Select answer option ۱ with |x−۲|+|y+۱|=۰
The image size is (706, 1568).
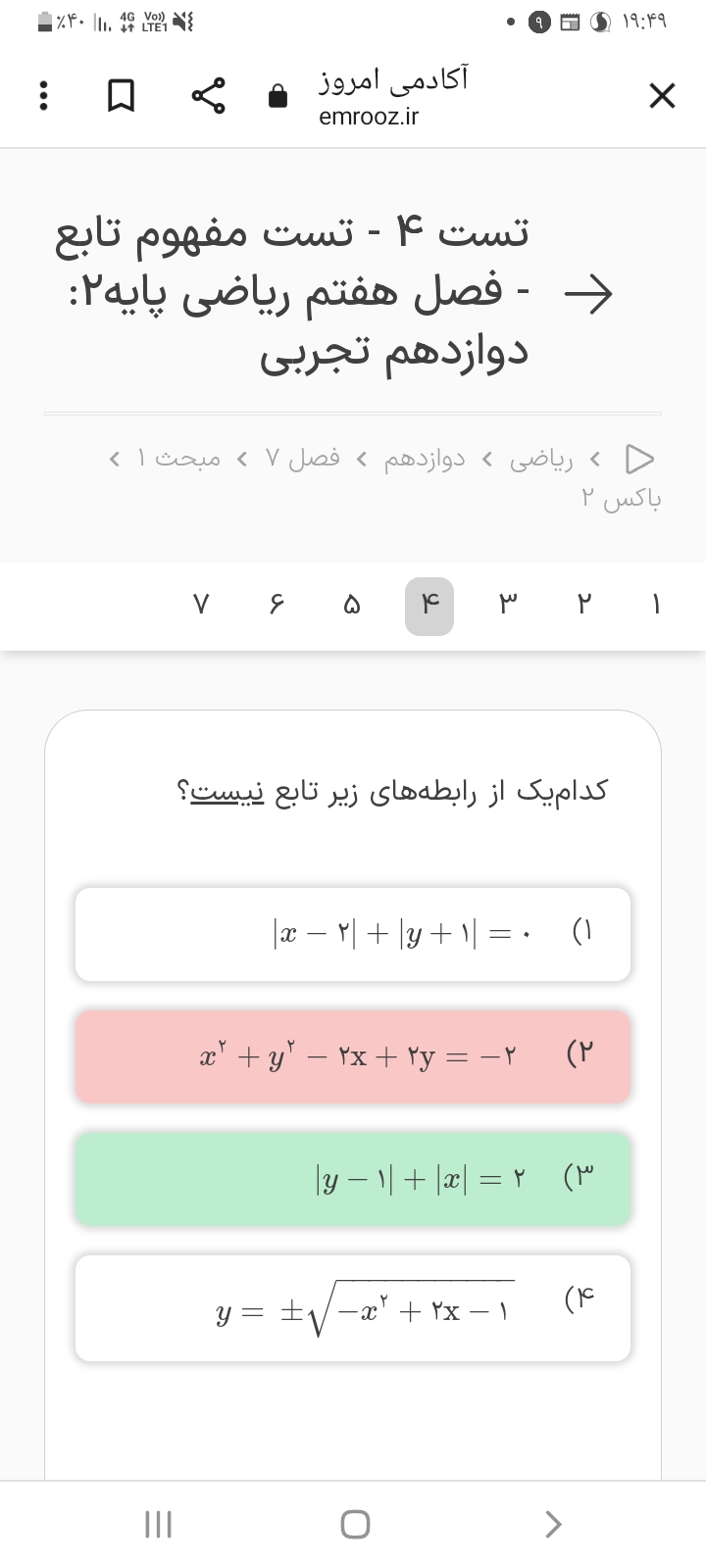click(x=353, y=934)
